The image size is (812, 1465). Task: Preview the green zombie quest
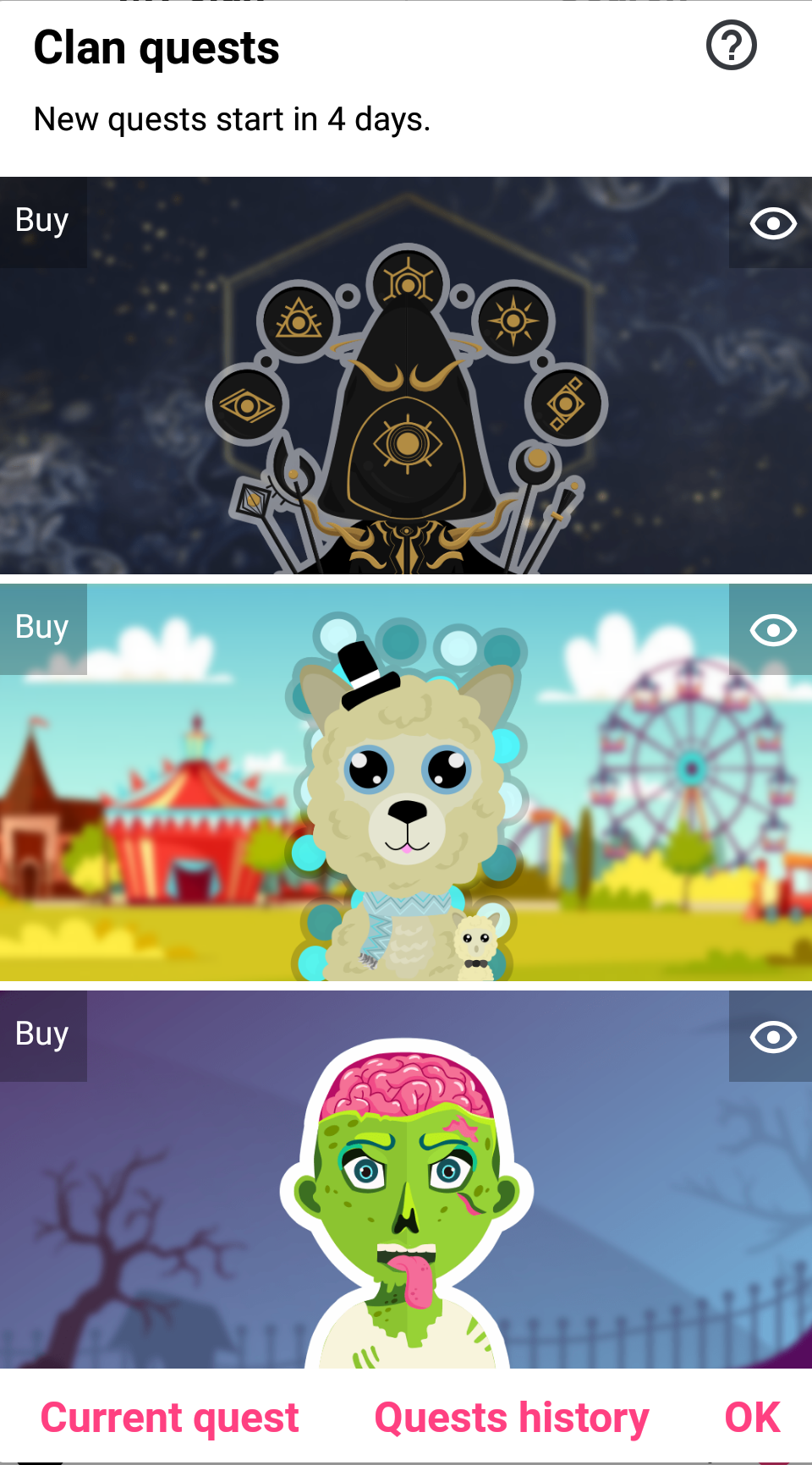[x=772, y=1037]
